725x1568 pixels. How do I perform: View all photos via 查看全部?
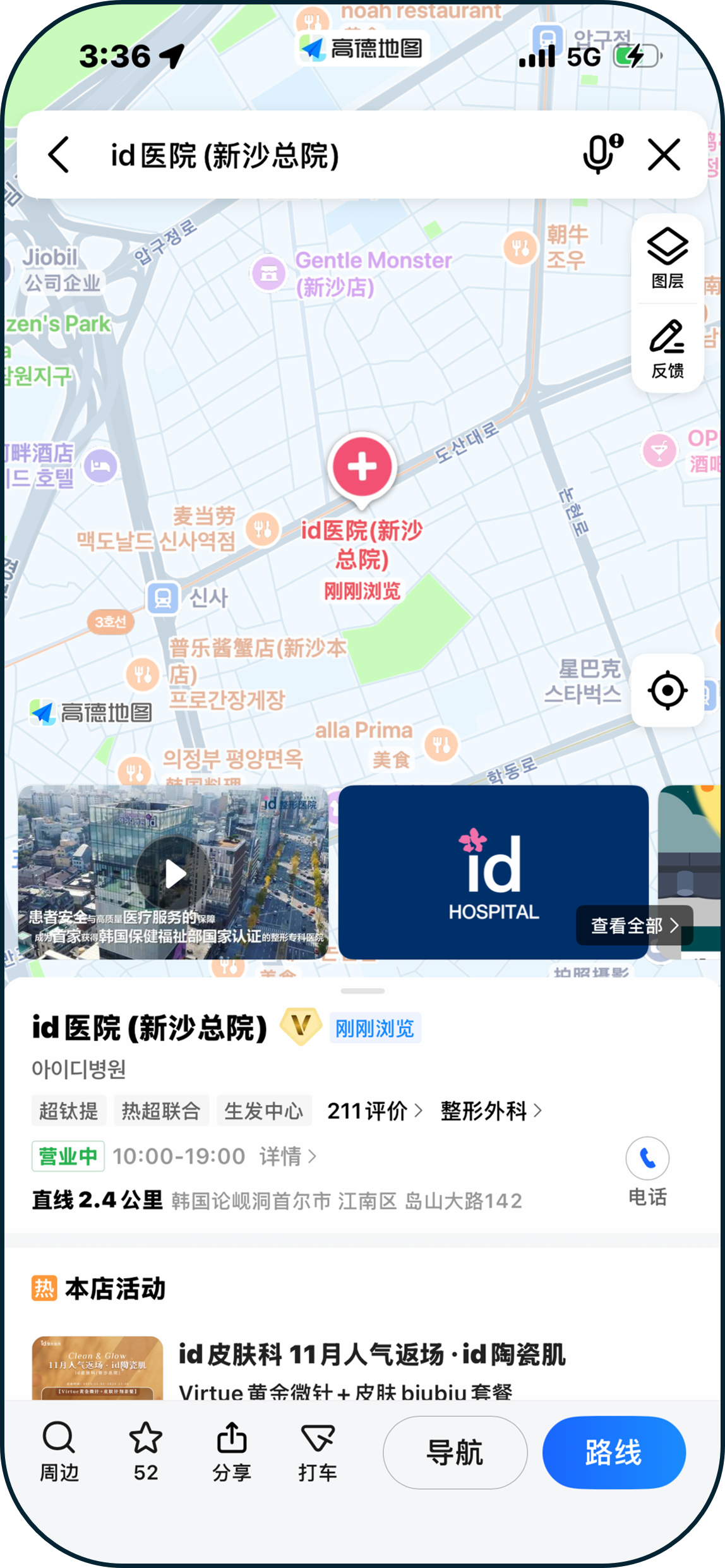pos(634,926)
